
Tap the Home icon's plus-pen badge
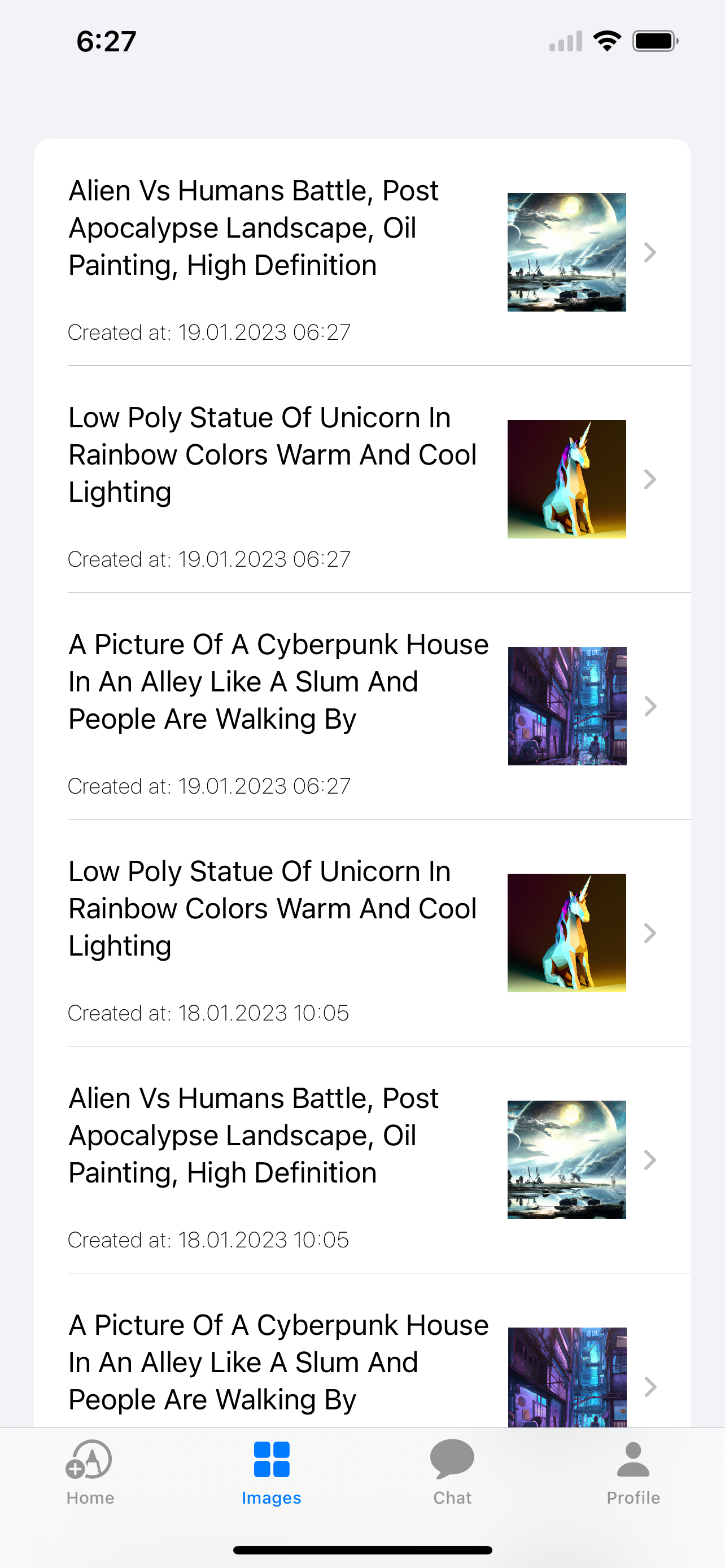point(77,1469)
